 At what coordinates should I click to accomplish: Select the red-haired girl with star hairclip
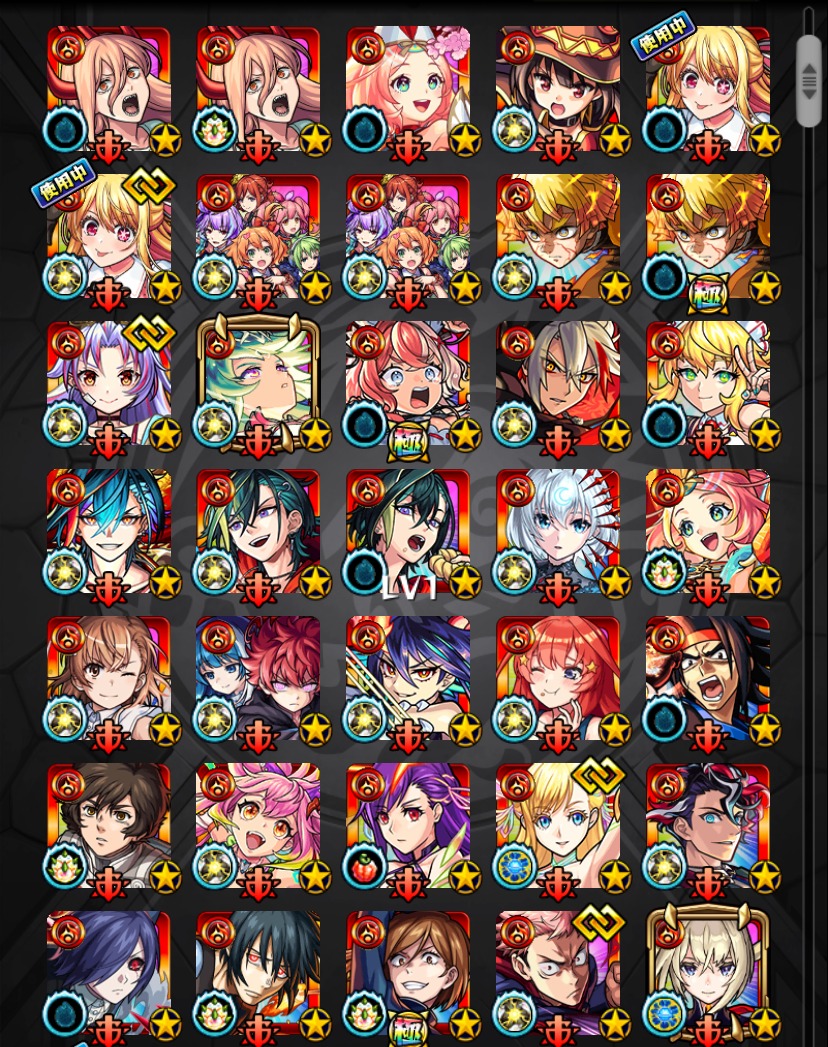click(x=557, y=680)
